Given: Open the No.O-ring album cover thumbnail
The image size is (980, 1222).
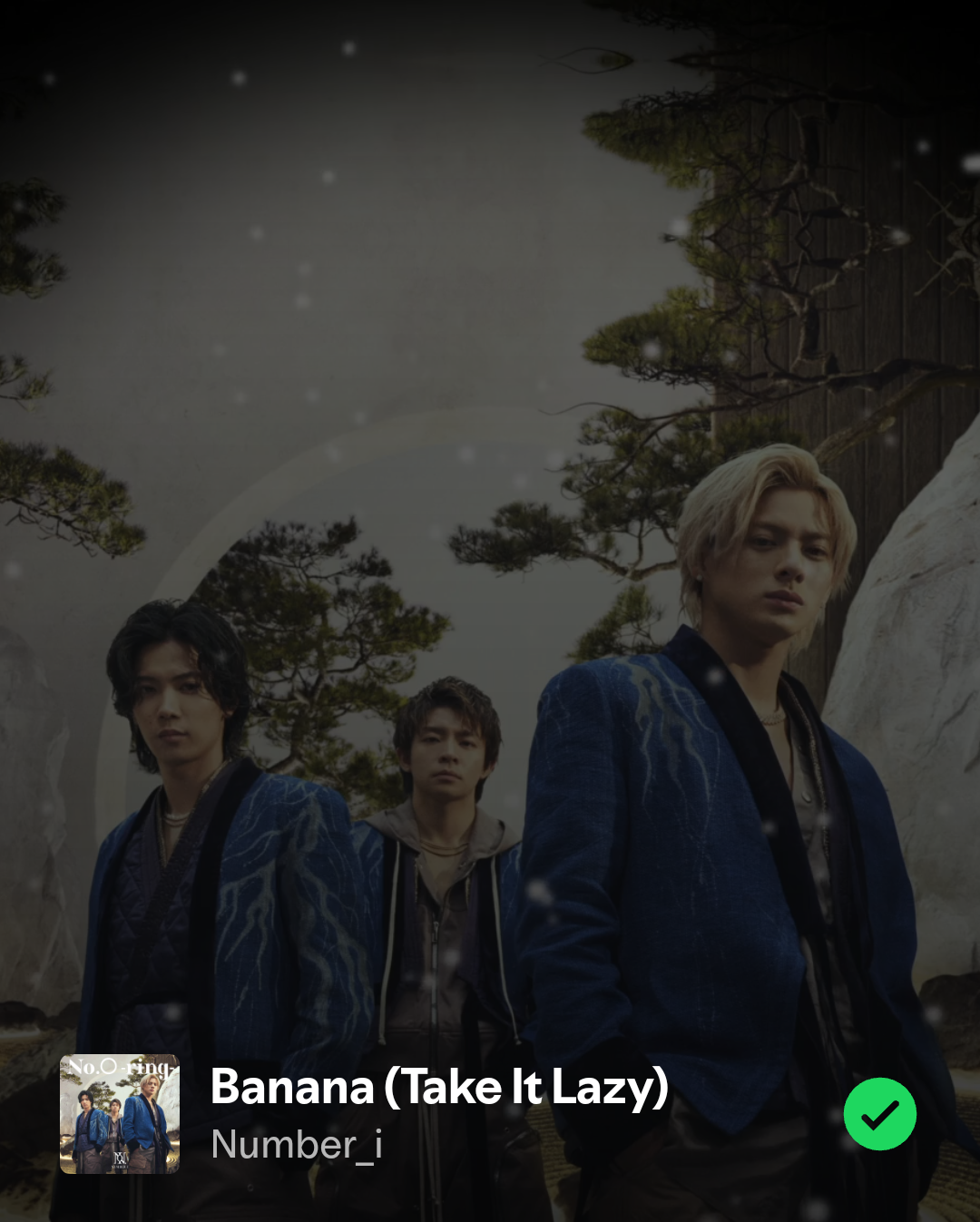Looking at the screenshot, I should (120, 1114).
